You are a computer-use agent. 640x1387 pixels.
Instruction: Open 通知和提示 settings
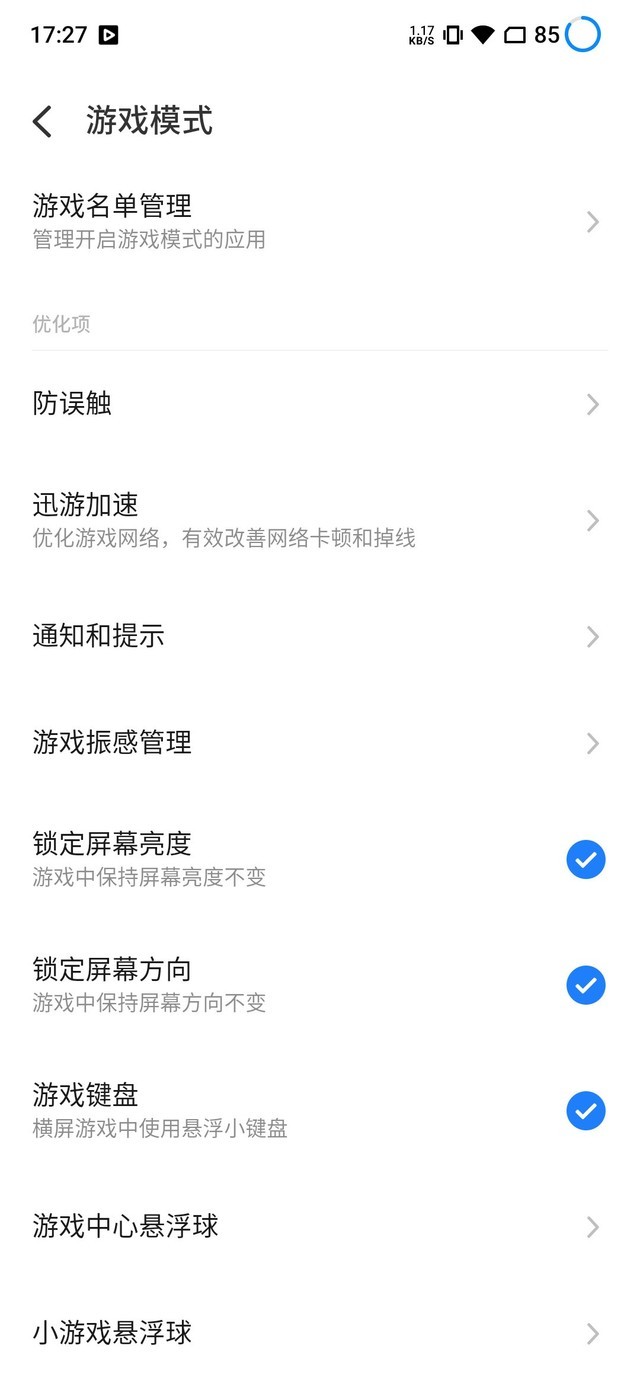[x=318, y=636]
